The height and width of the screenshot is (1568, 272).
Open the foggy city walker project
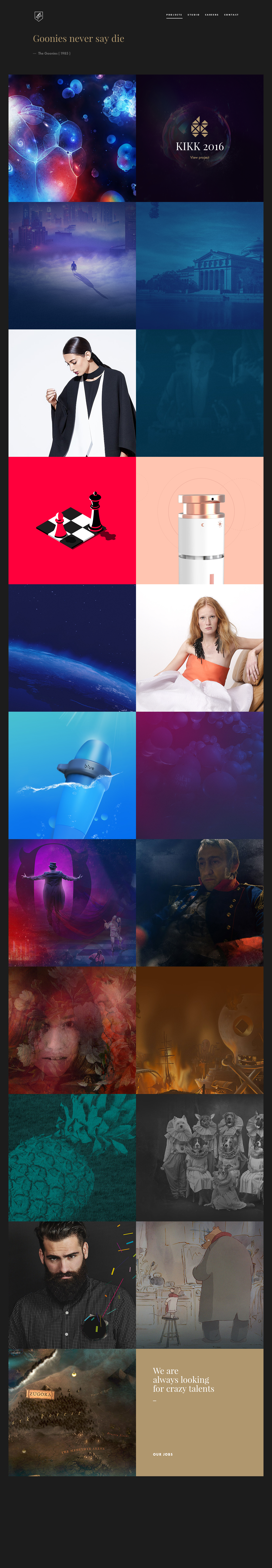(72, 265)
